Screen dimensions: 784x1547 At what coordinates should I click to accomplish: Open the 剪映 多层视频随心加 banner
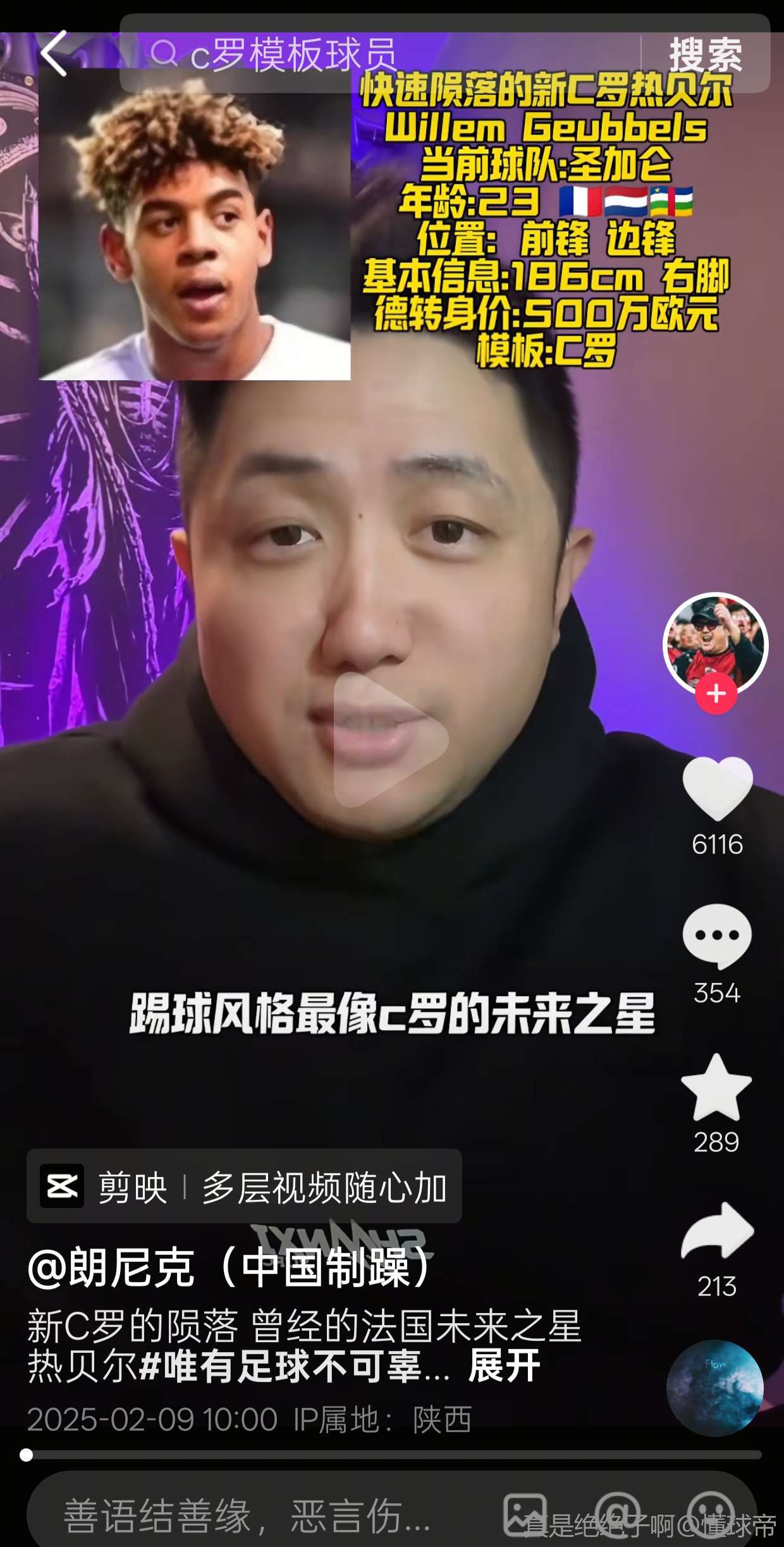coord(244,1186)
